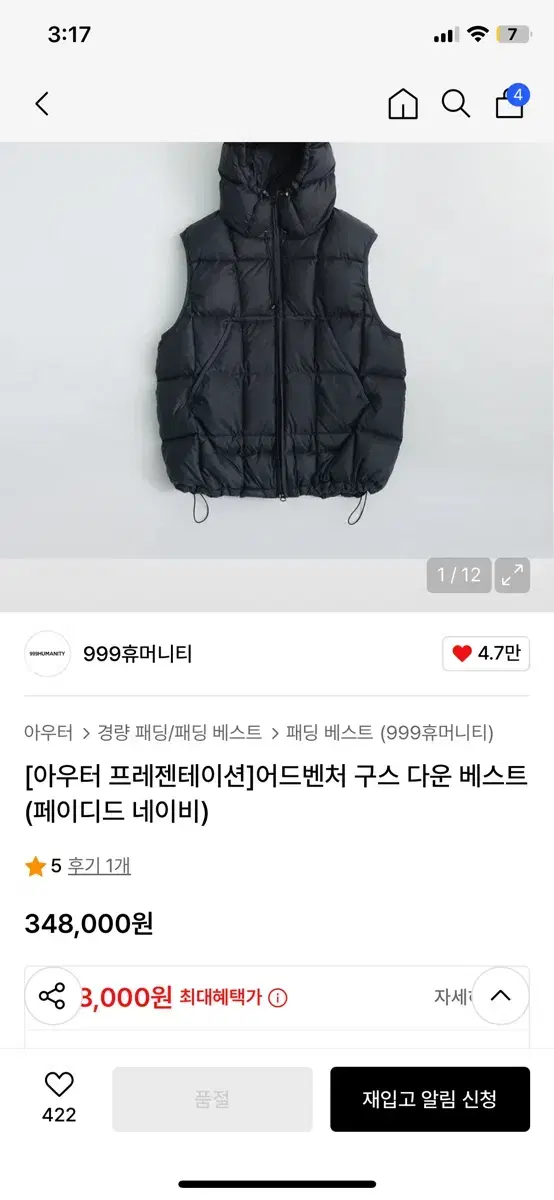This screenshot has width=554, height=1200.
Task: Go back with the top-left arrow
Action: (x=42, y=103)
